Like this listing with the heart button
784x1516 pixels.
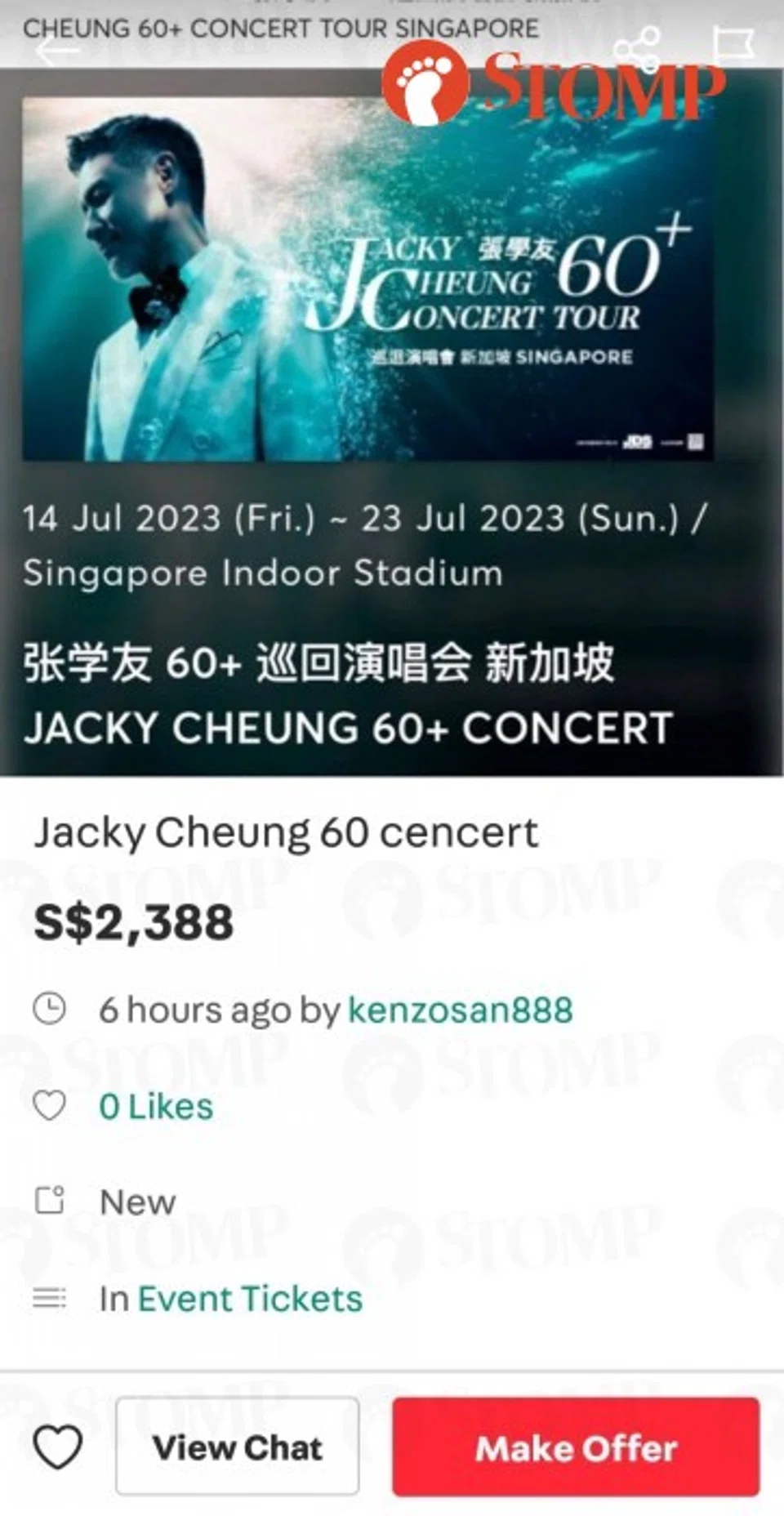pos(57,1447)
